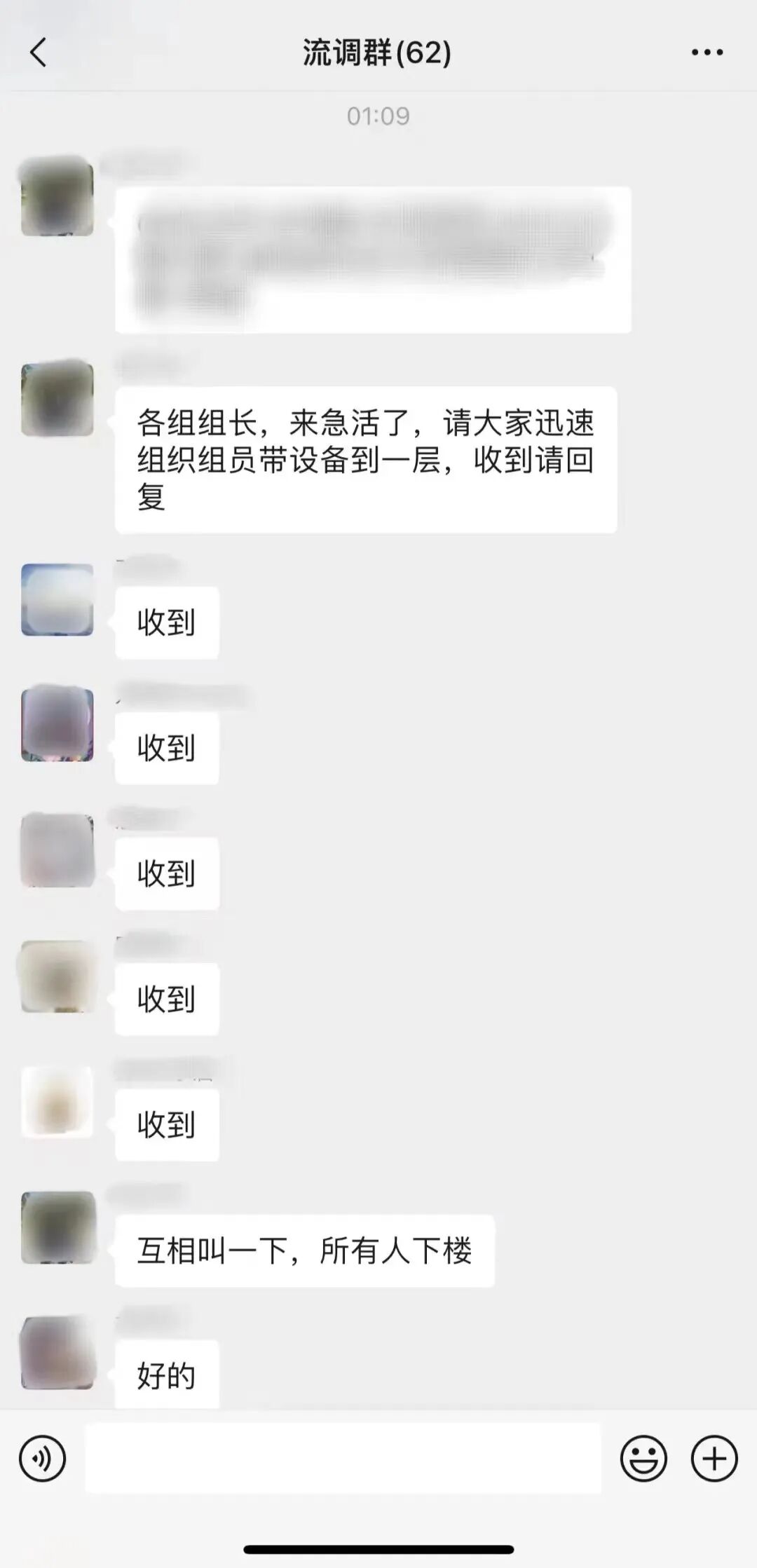
Task: Open the emoji sticker panel
Action: point(643,1459)
